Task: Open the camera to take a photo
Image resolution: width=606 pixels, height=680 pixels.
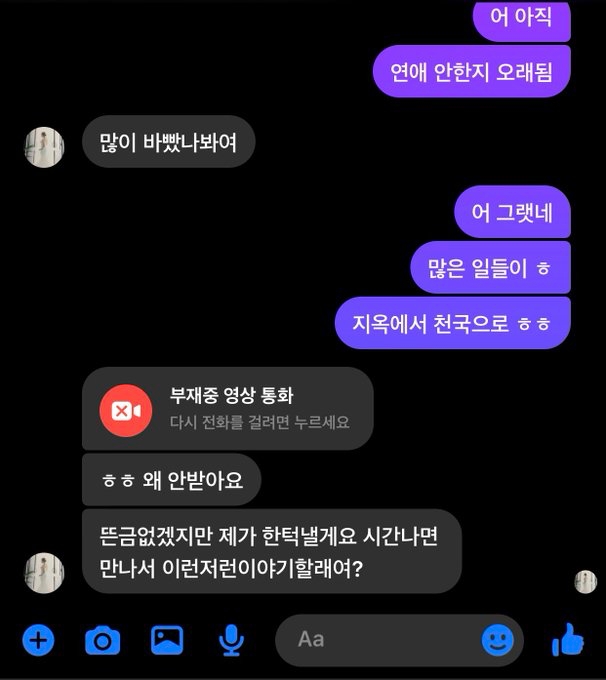Action: coord(102,639)
